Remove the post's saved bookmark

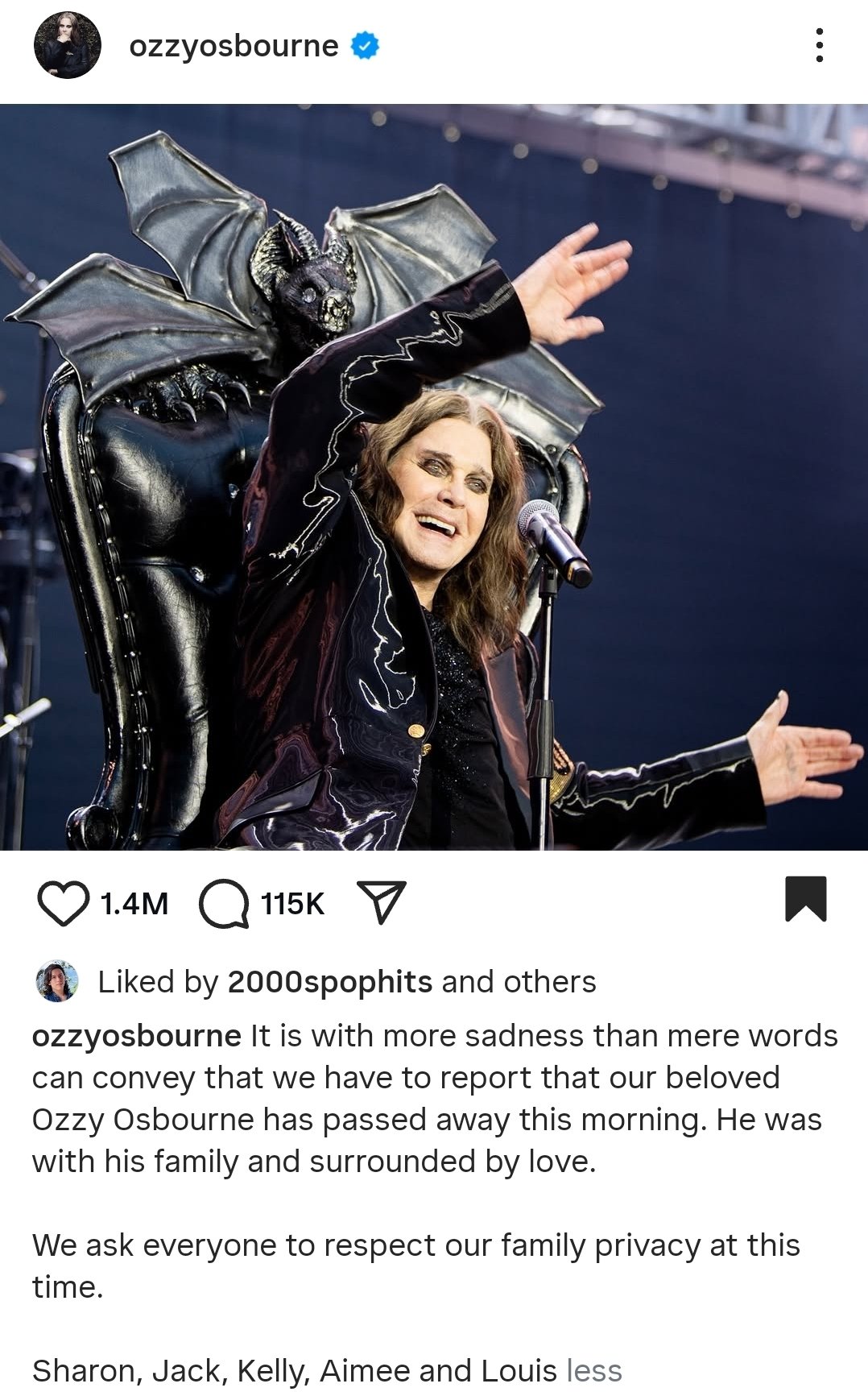point(805,898)
